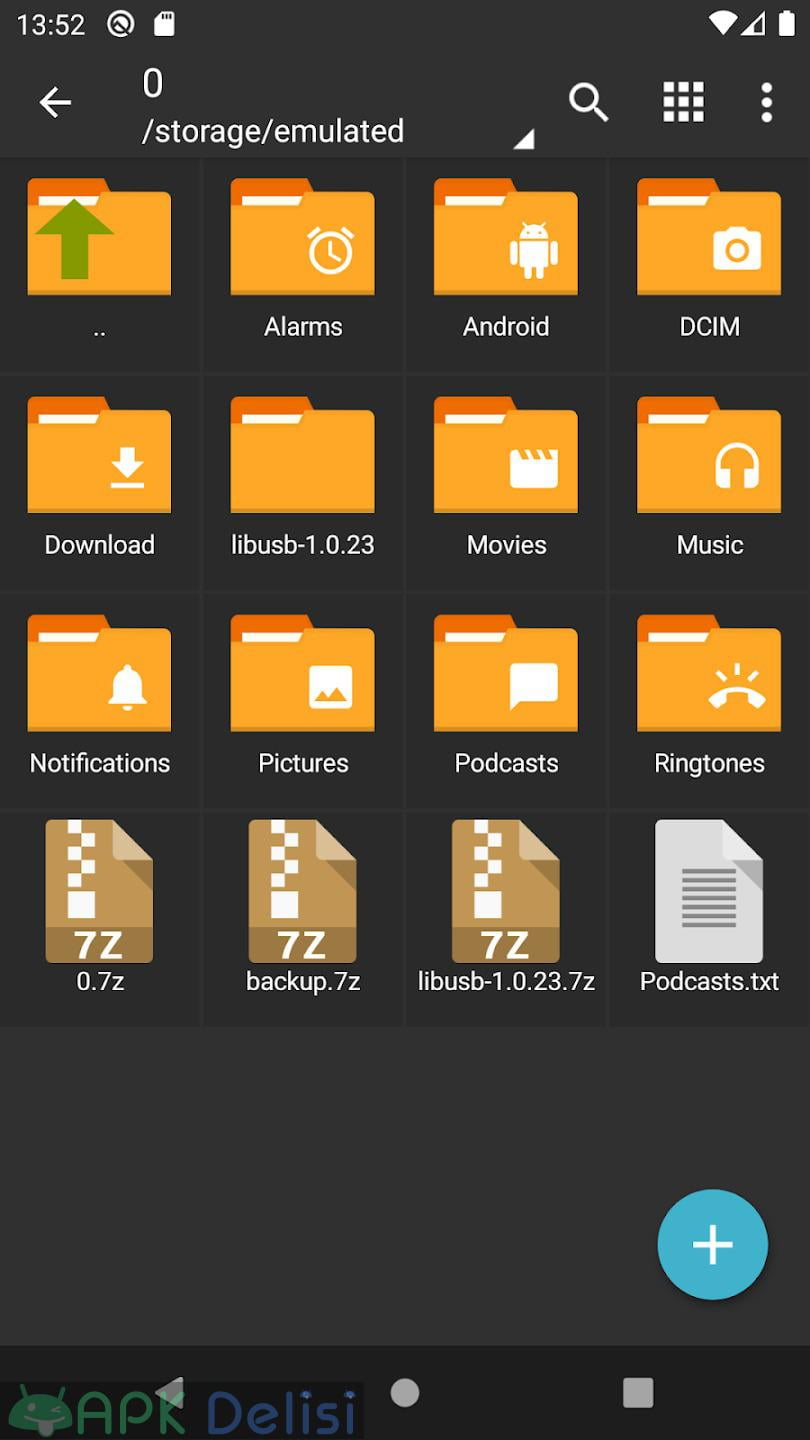Viewport: 810px width, 1440px height.
Task: Tap the system home button
Action: pos(405,1392)
